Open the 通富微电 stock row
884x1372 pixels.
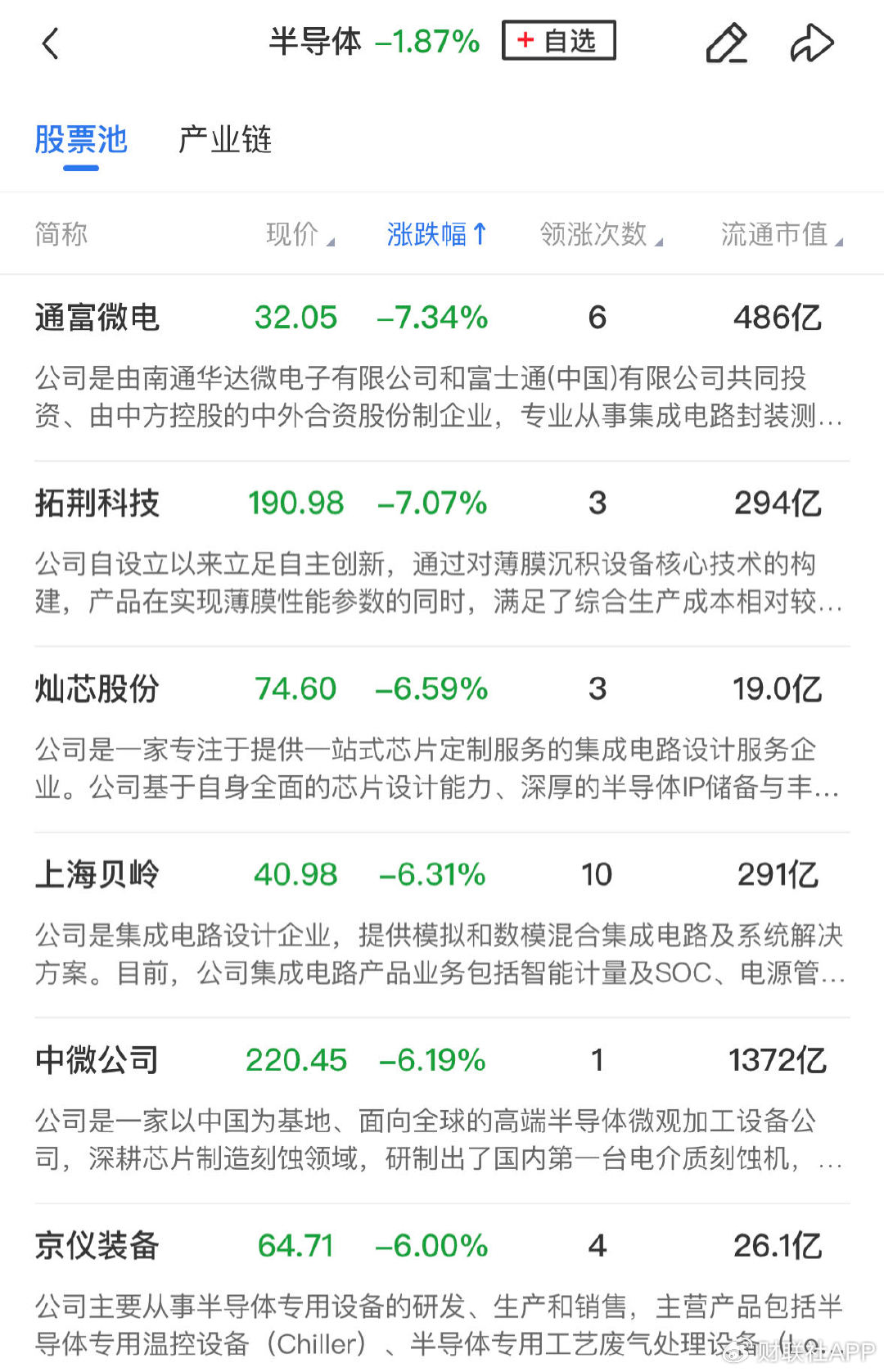tap(442, 368)
